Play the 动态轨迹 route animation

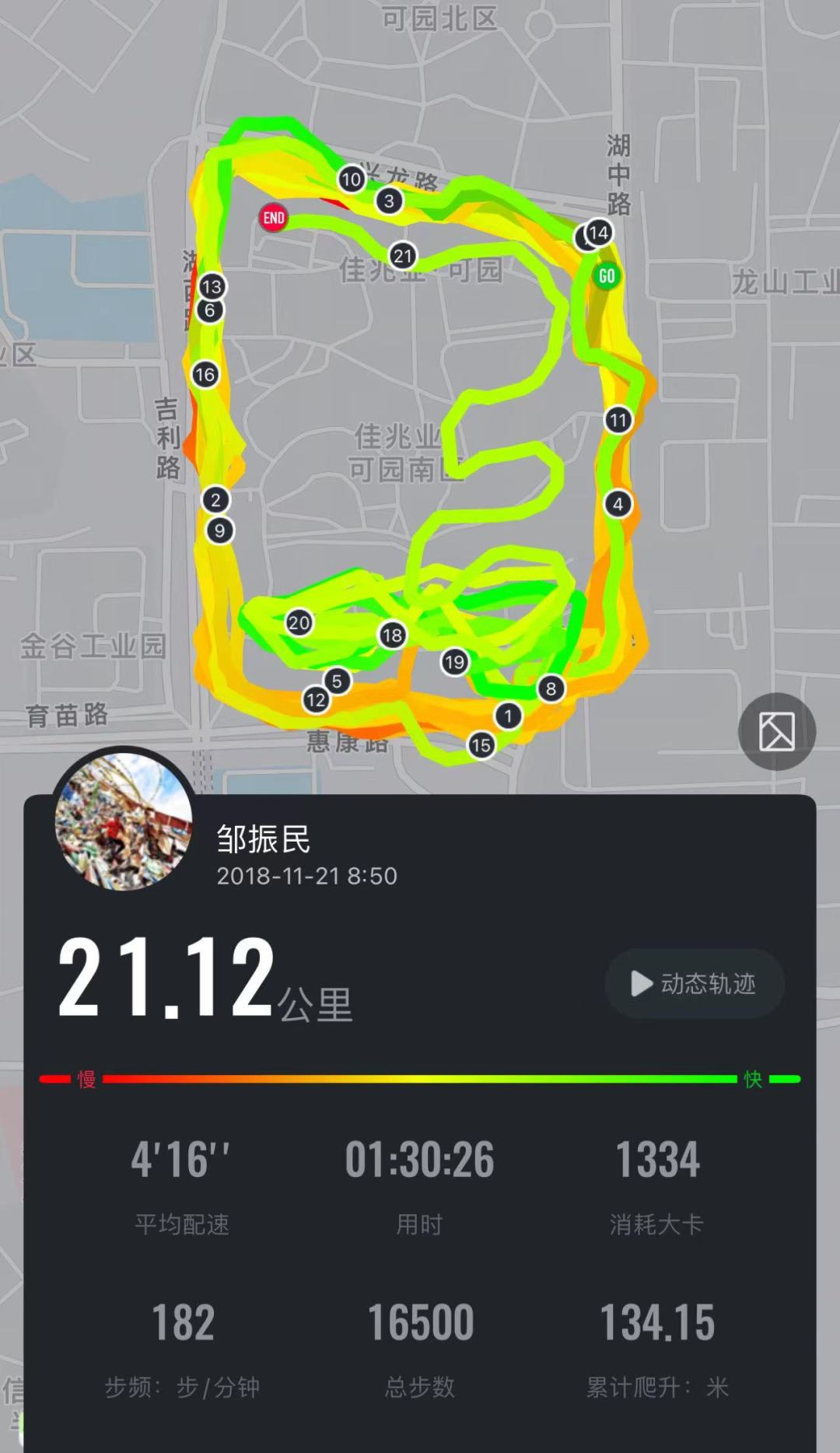click(694, 983)
